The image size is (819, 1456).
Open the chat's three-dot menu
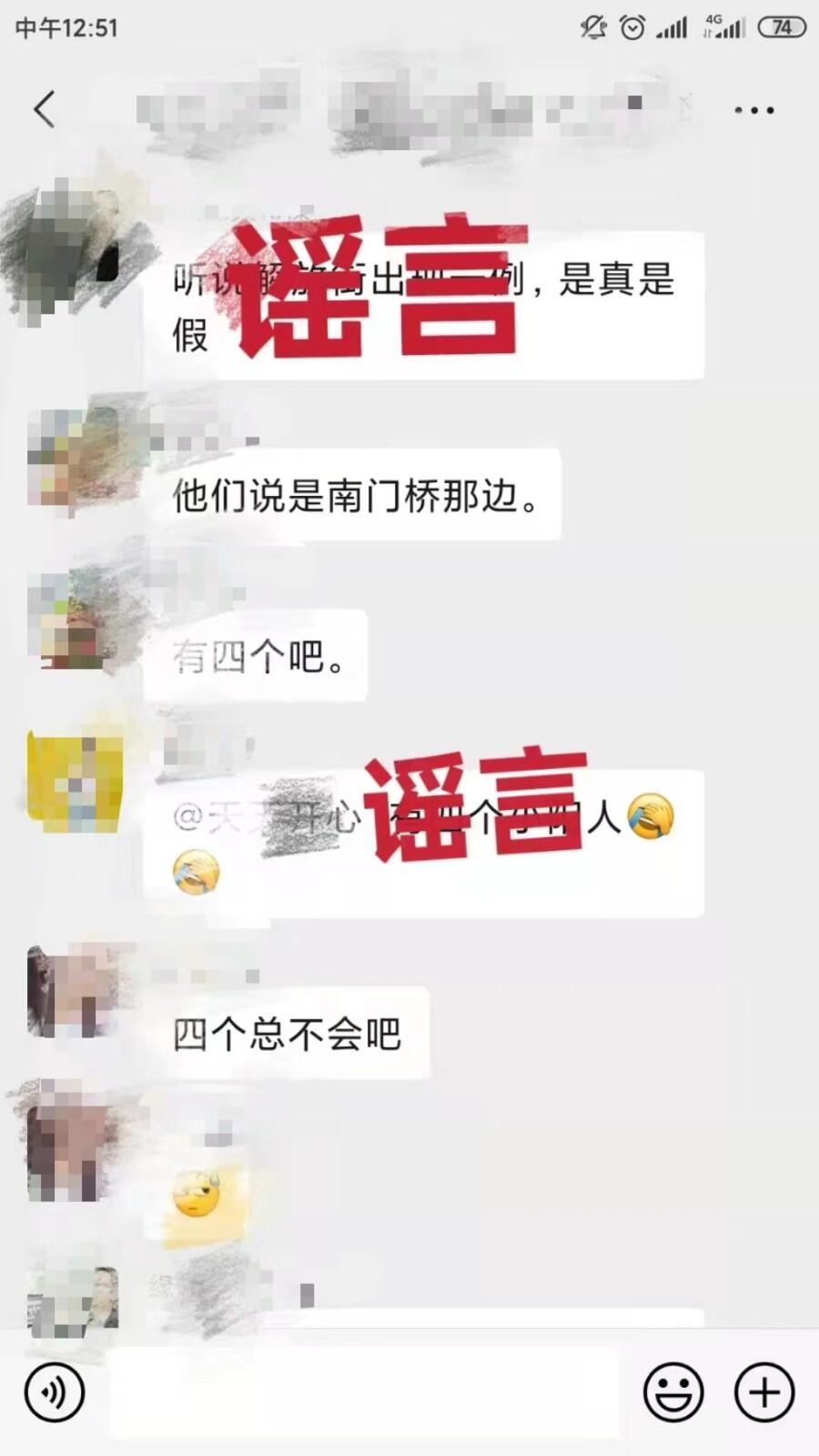pyautogui.click(x=753, y=110)
